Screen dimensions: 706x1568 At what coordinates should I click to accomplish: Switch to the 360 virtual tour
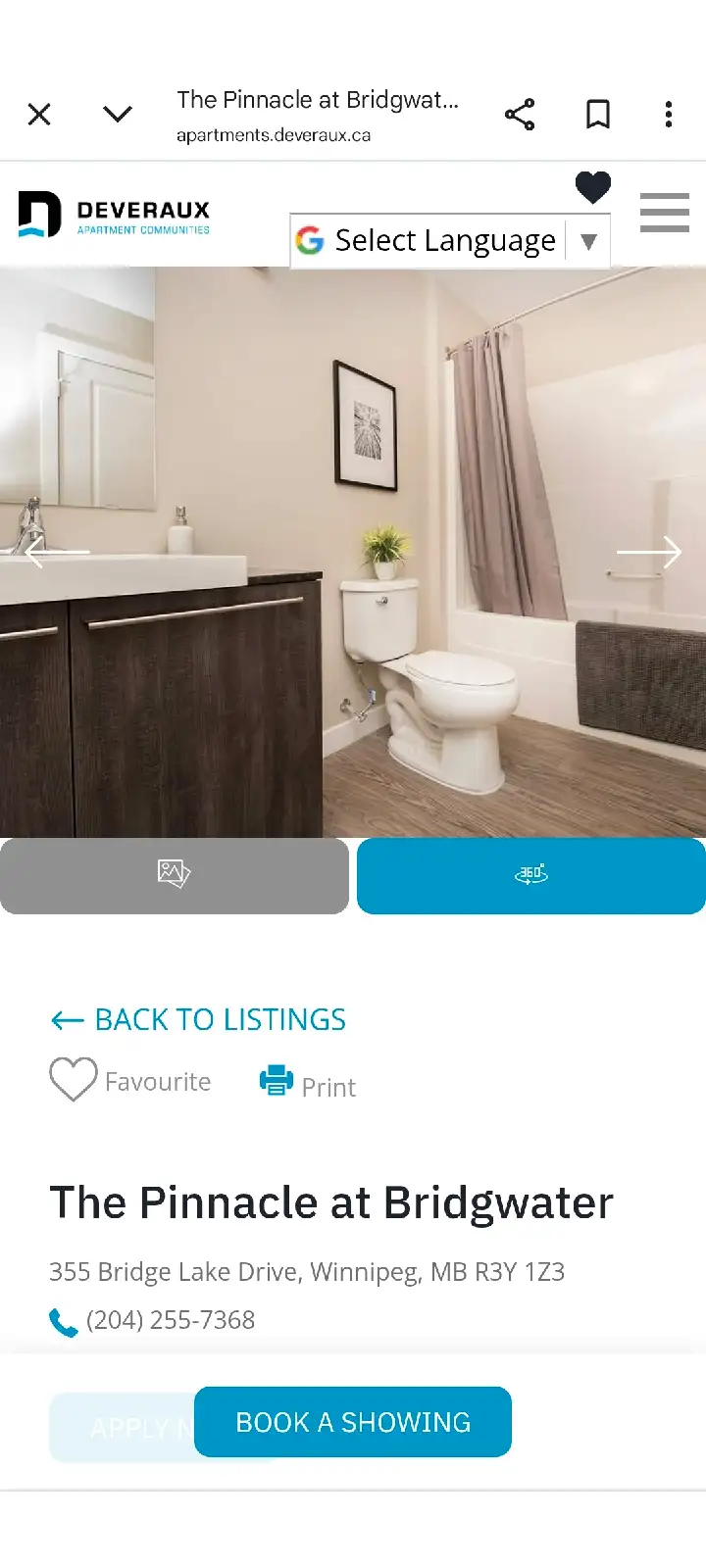pyautogui.click(x=531, y=876)
